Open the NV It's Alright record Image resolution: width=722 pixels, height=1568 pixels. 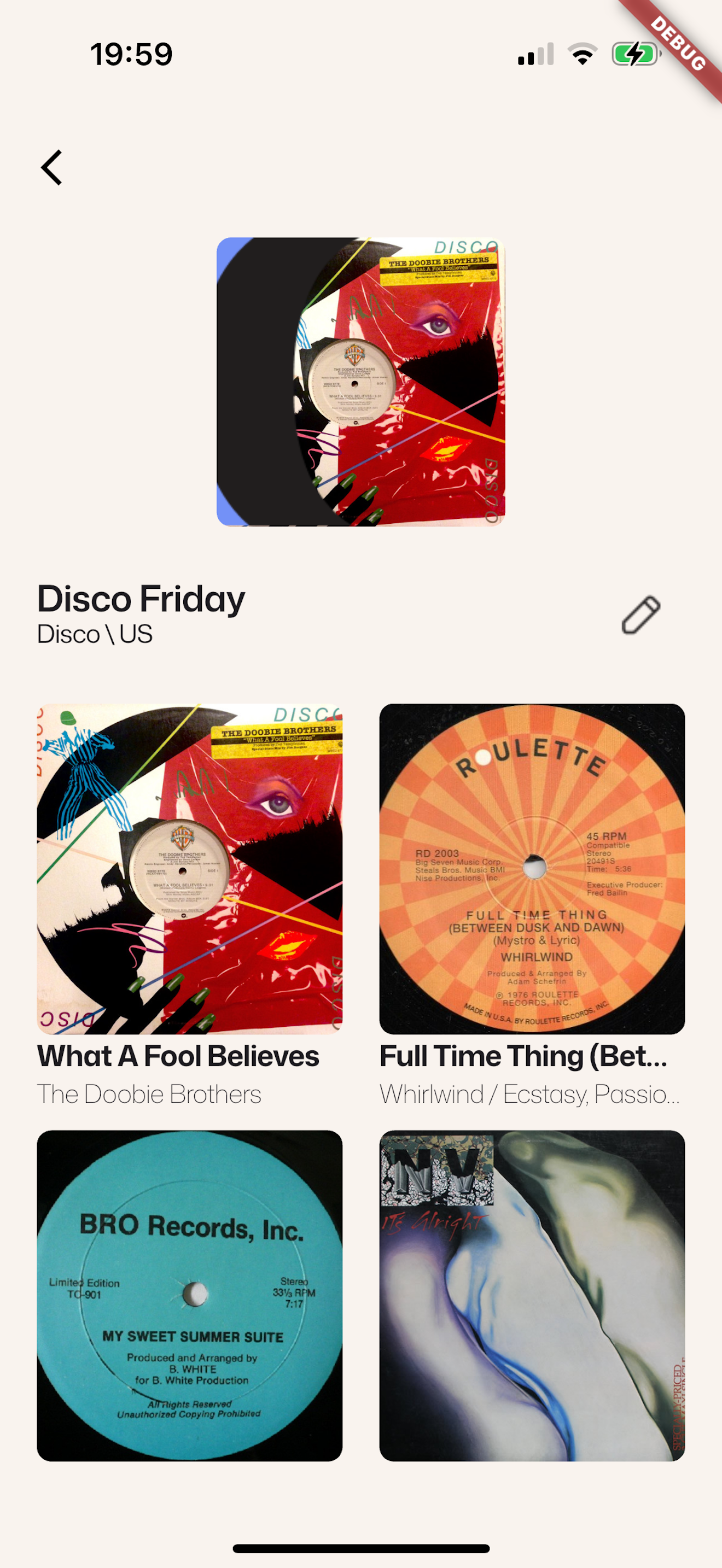(532, 1295)
